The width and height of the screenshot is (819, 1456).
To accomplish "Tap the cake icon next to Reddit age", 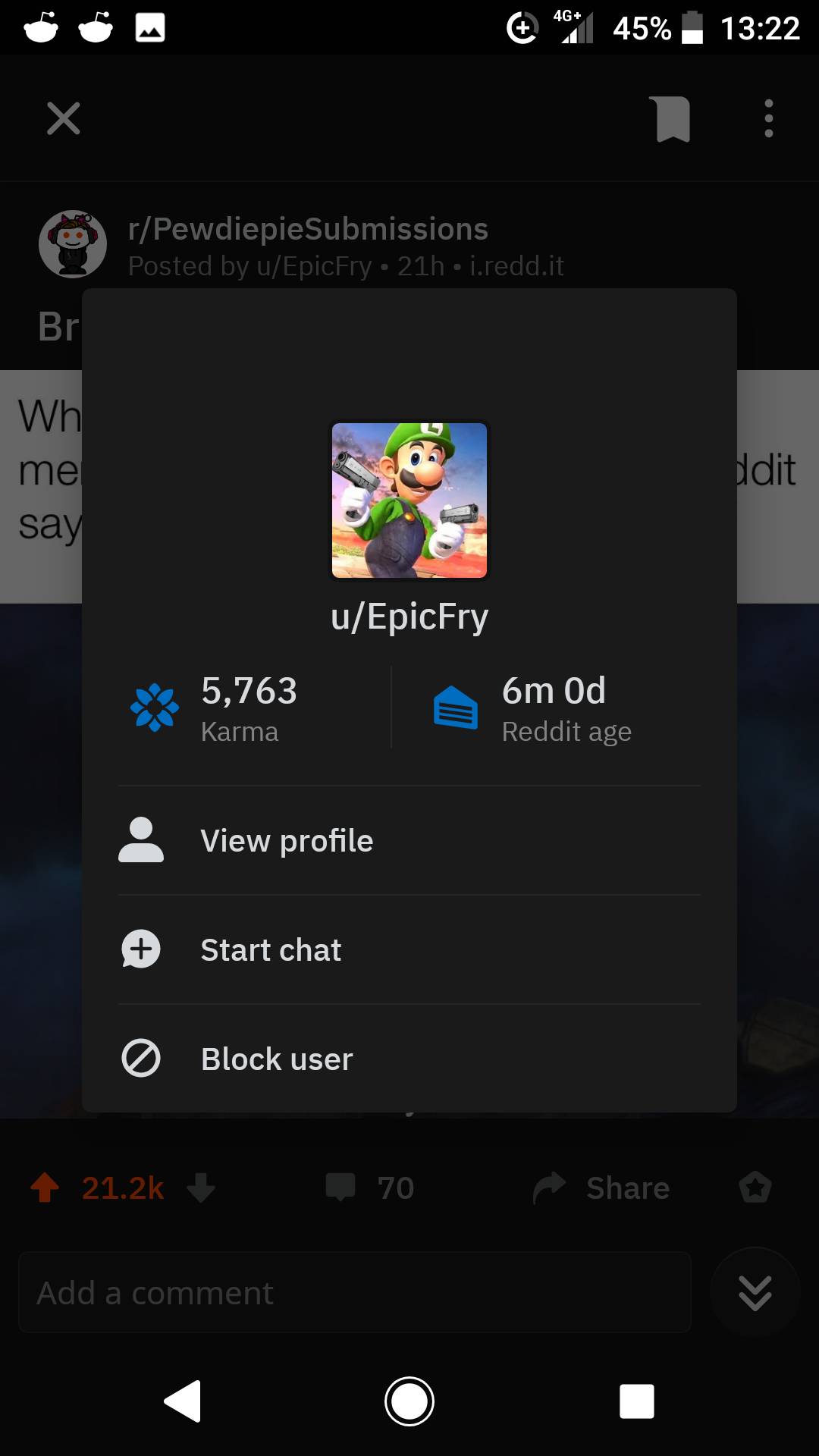I will (457, 708).
